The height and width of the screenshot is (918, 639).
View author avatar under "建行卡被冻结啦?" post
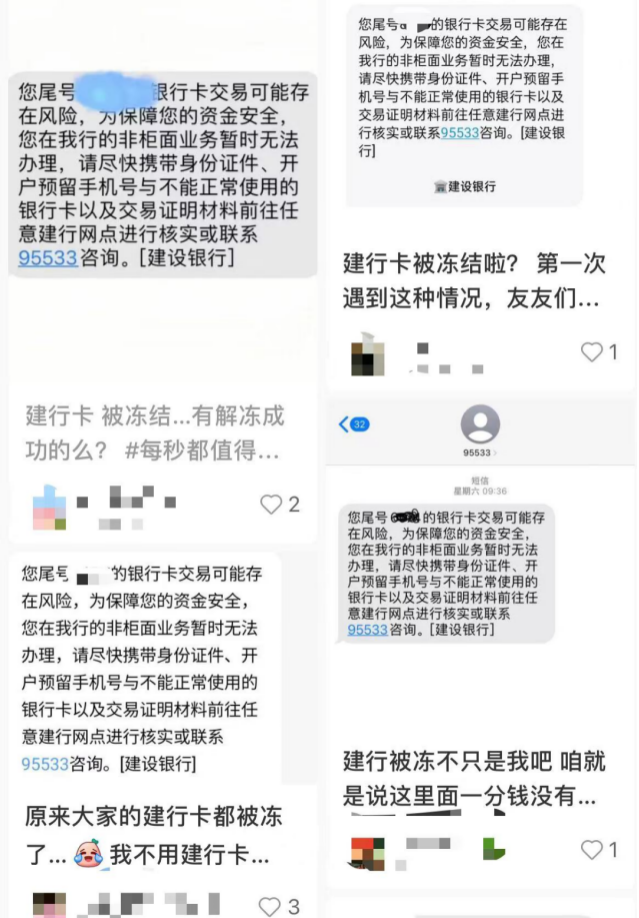coord(367,353)
